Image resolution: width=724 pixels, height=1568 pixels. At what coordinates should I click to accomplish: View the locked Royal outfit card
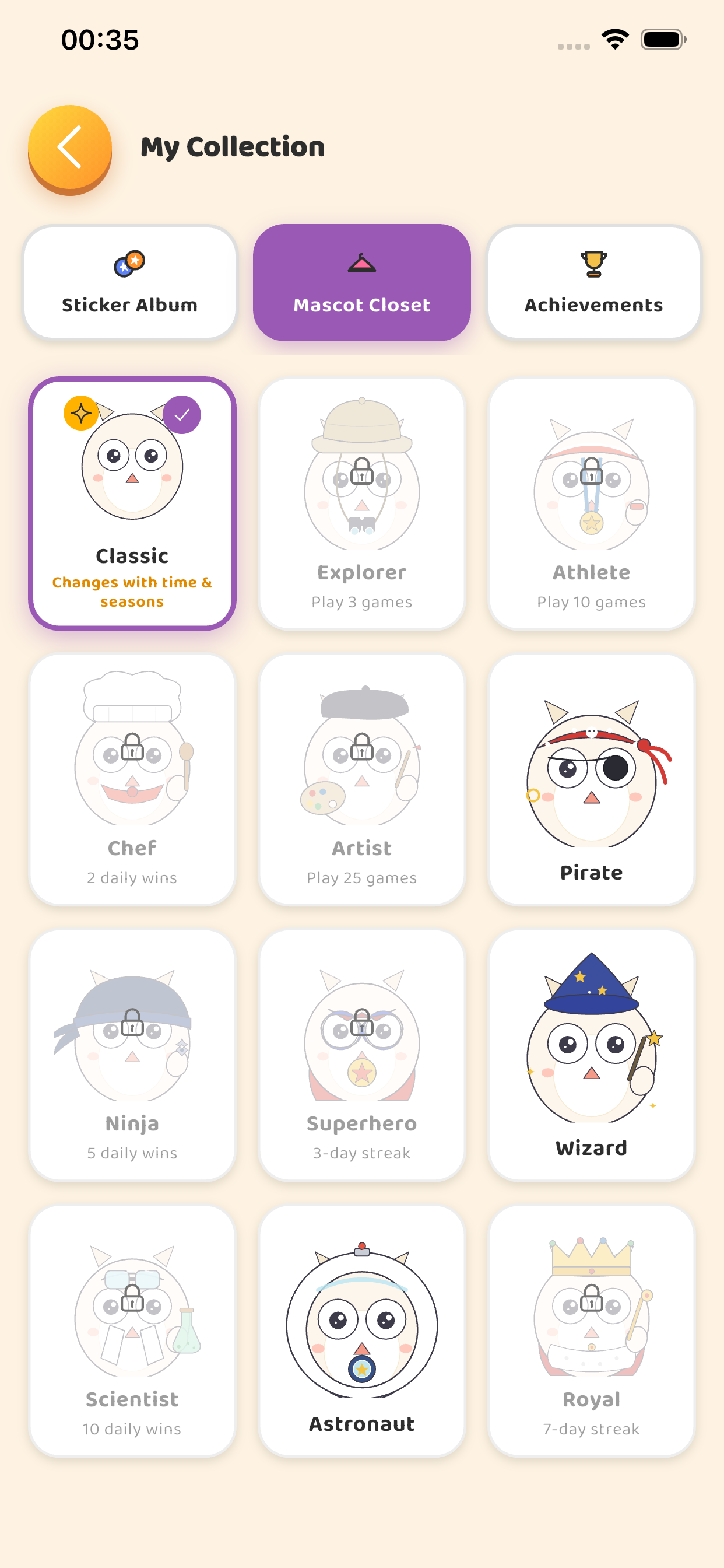click(x=591, y=1331)
